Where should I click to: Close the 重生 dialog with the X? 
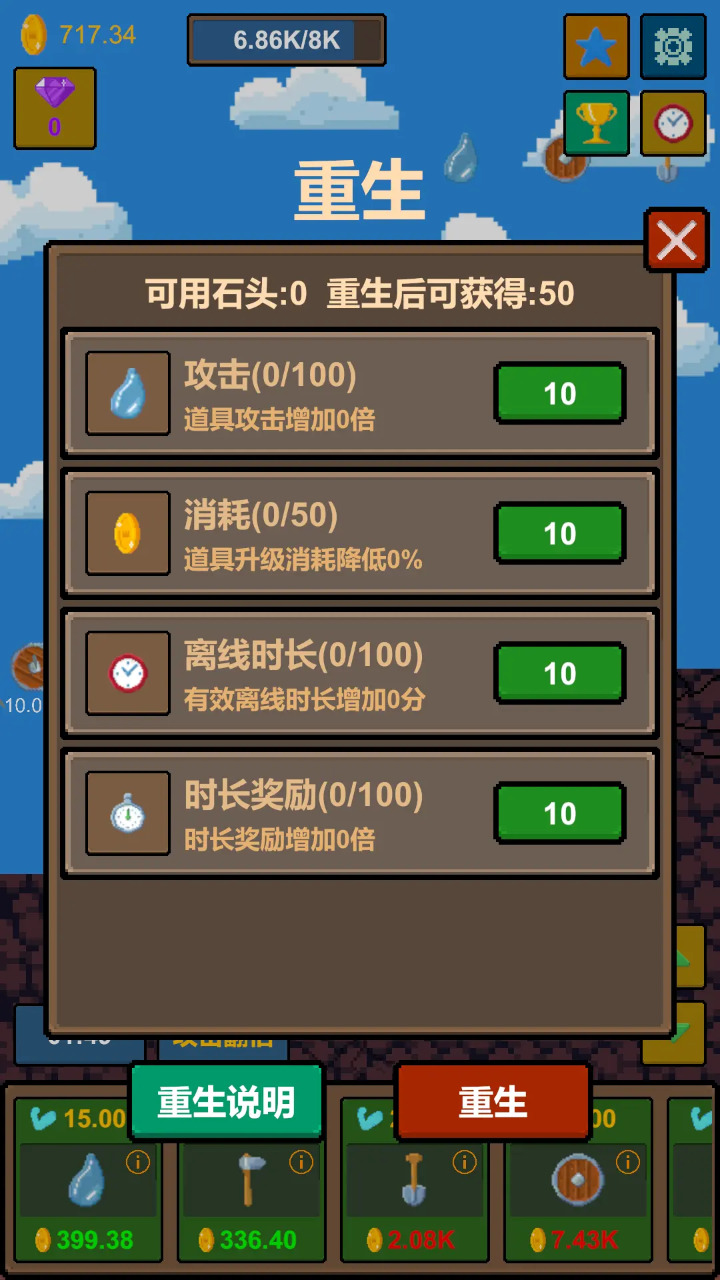tap(676, 240)
